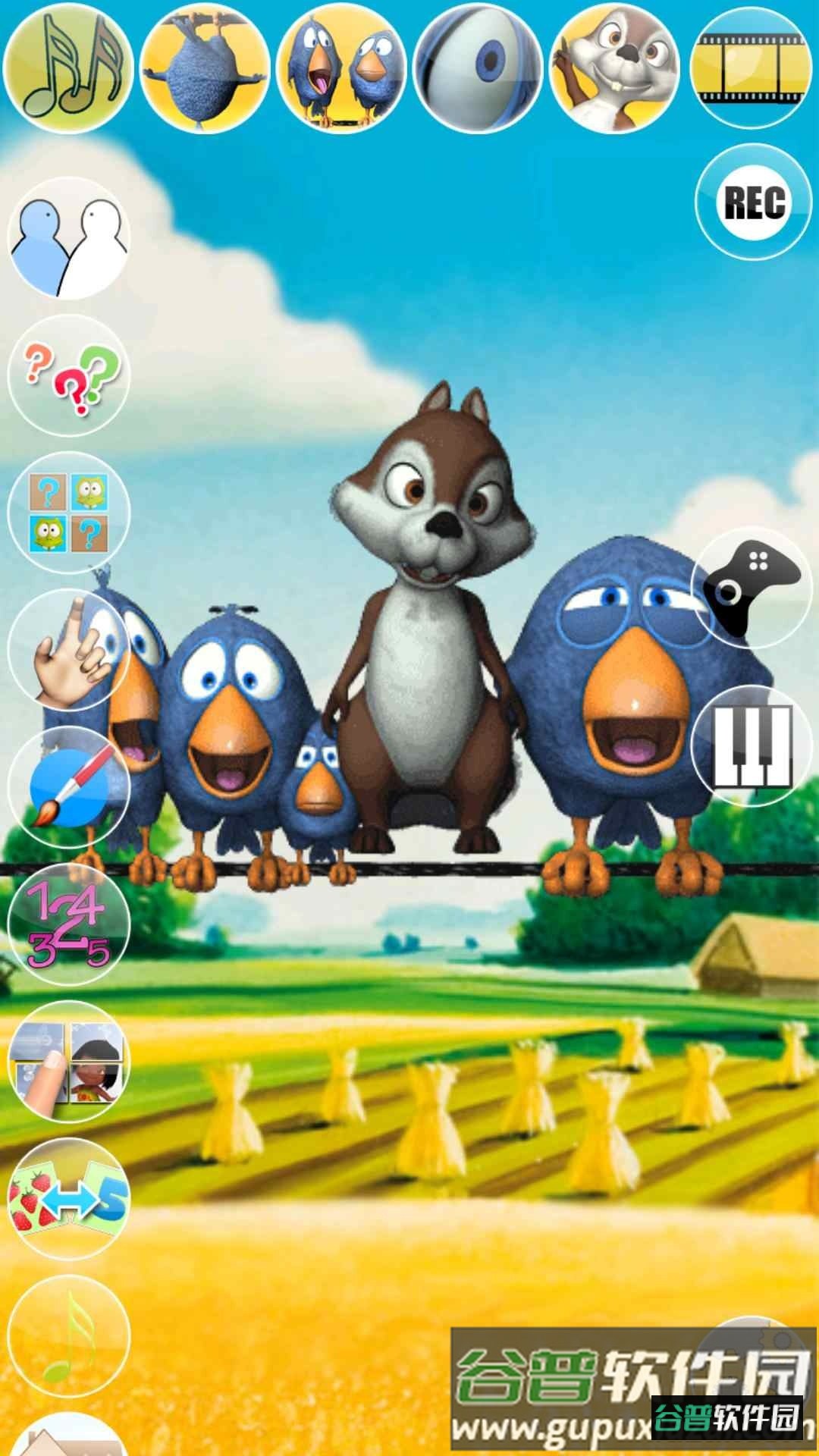Open the finger picture puzzle bubble
This screenshot has width=819, height=1456.
point(69,1062)
